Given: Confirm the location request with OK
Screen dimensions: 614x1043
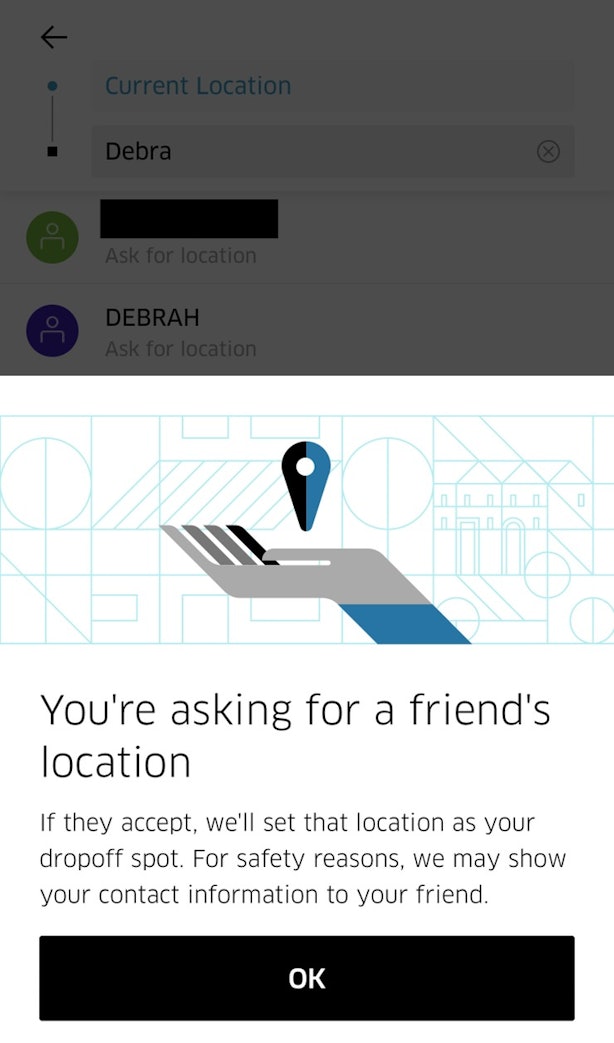Looking at the screenshot, I should pos(306,978).
